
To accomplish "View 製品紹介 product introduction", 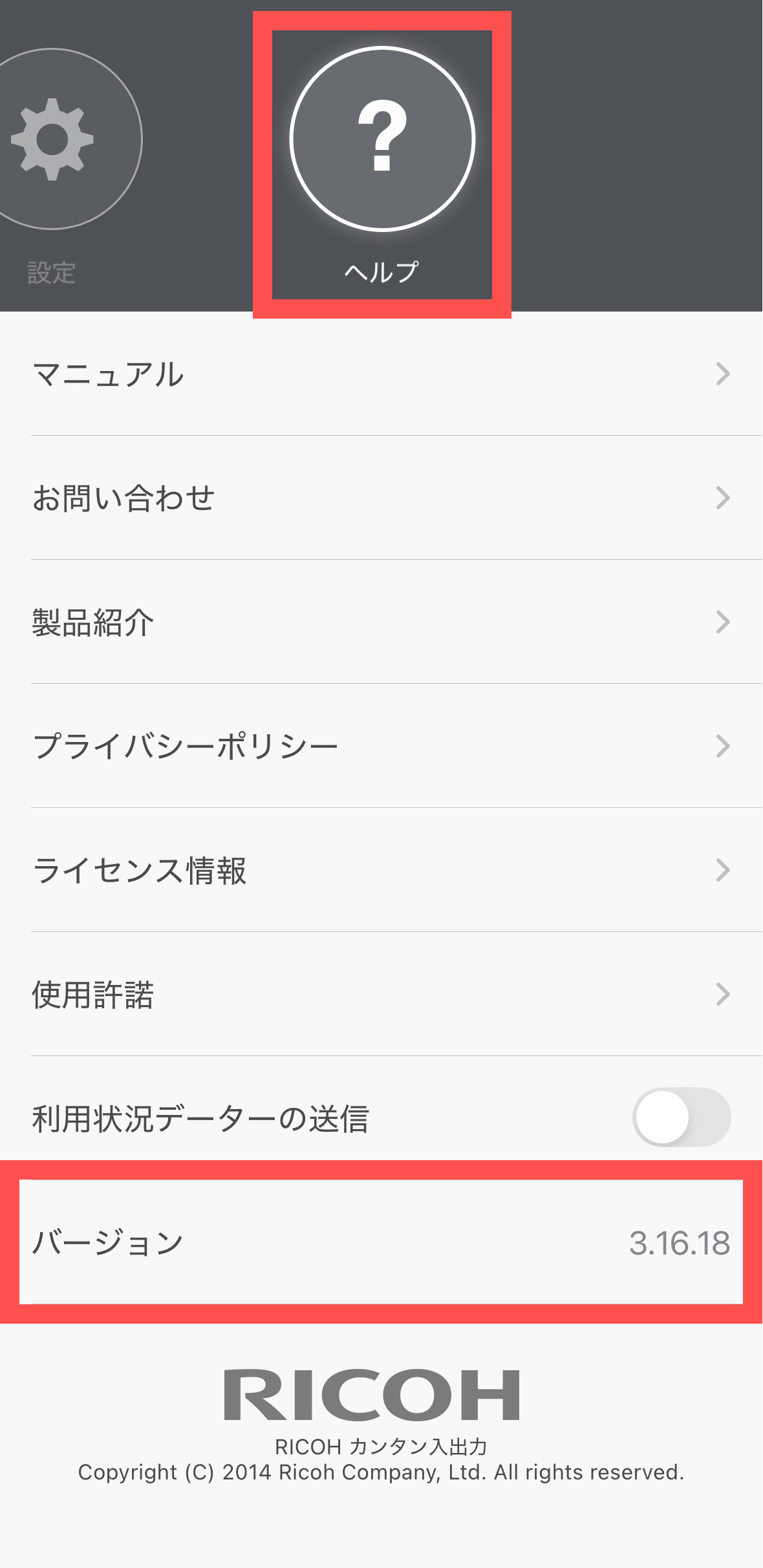I will pos(381,622).
